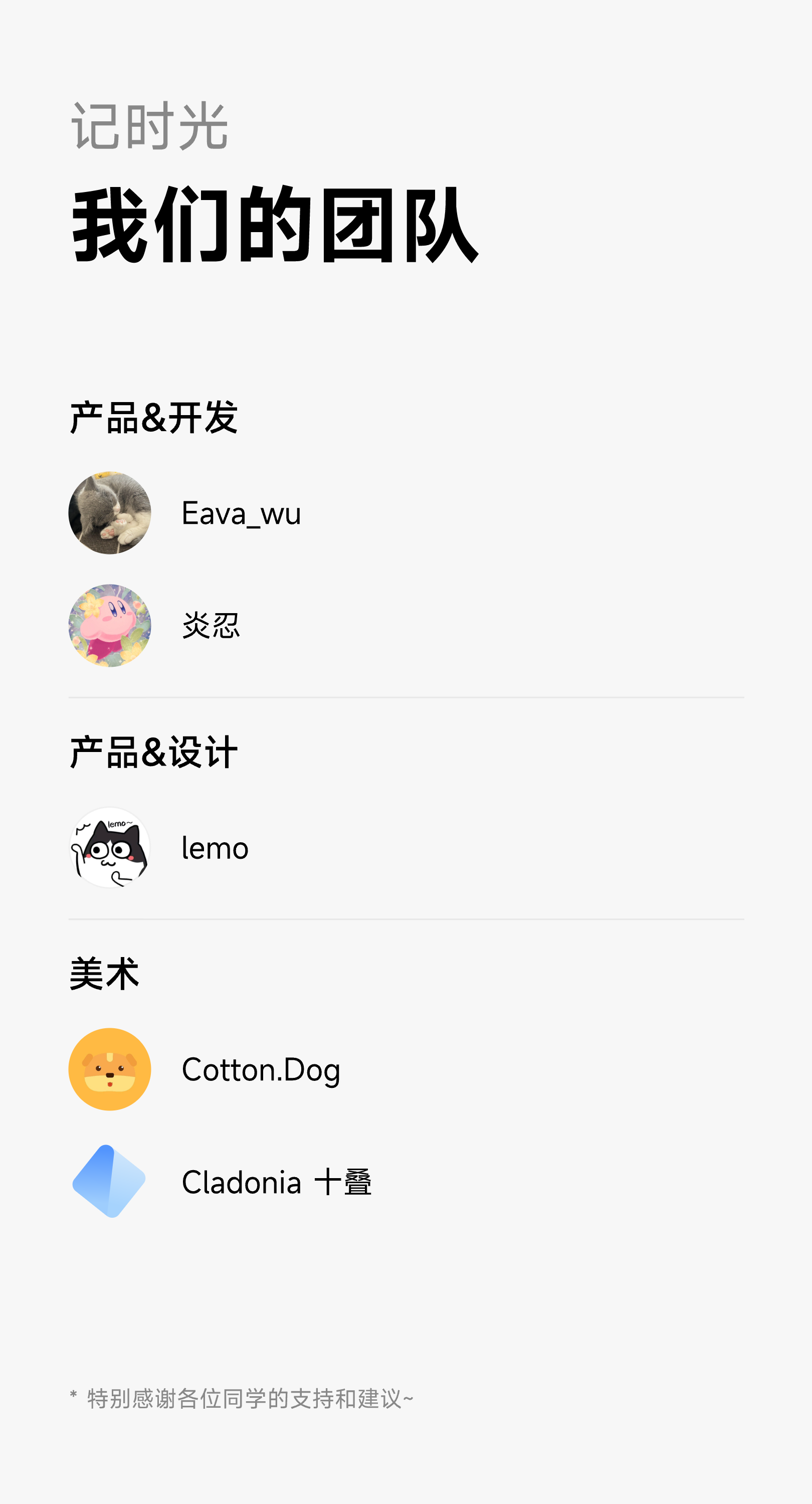Open the Cladonia 十叠 row

276,1182
